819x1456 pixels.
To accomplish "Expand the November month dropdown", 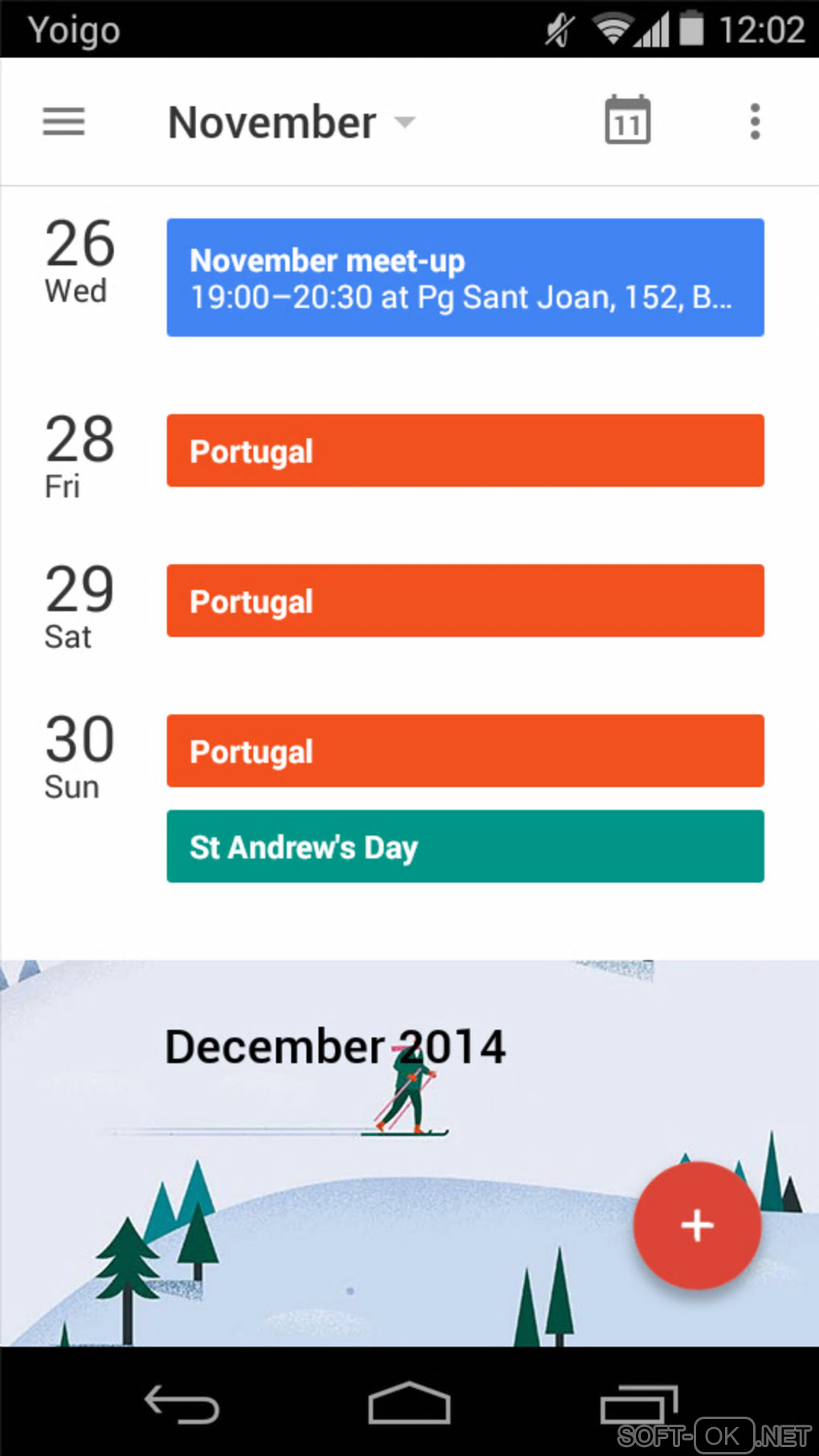I will point(291,123).
